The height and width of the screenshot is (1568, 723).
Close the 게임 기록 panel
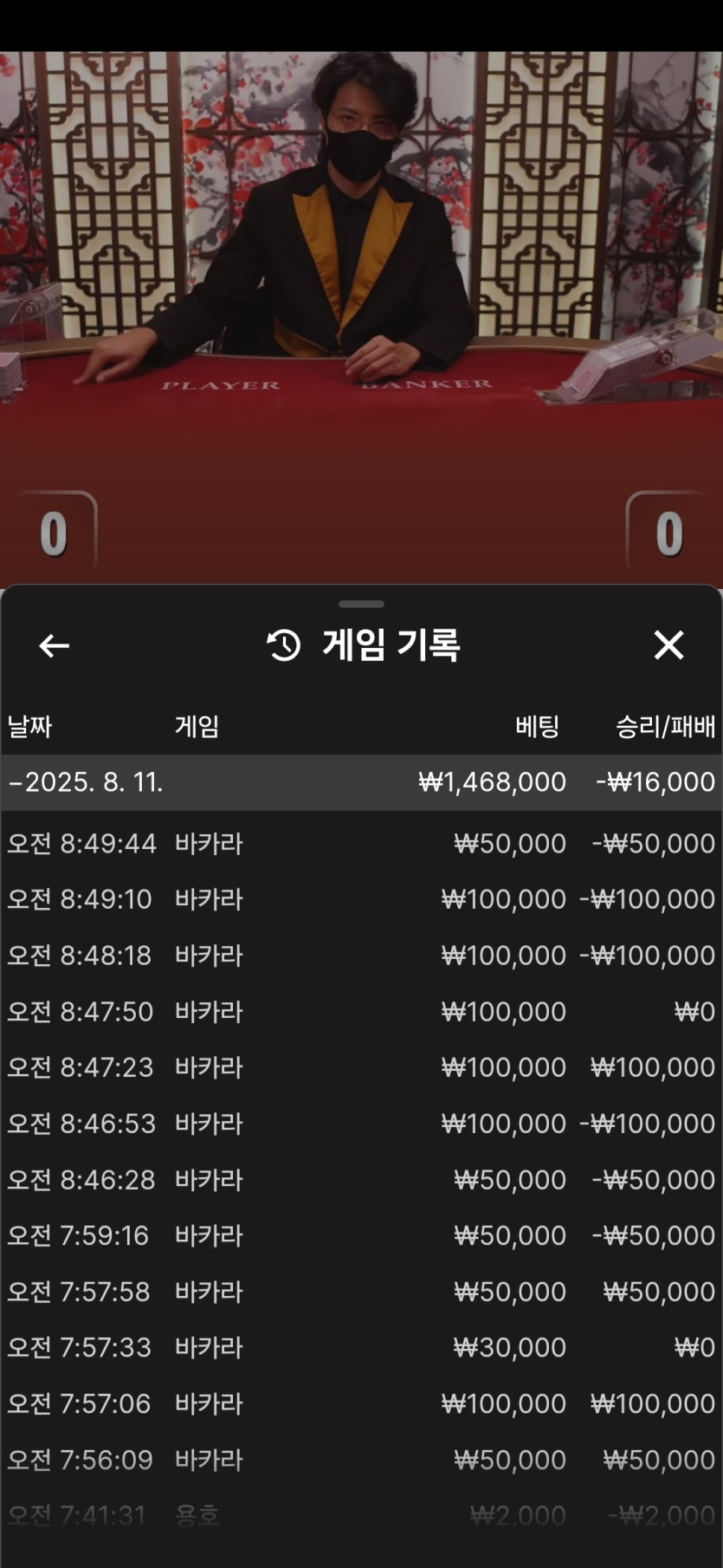click(x=668, y=645)
